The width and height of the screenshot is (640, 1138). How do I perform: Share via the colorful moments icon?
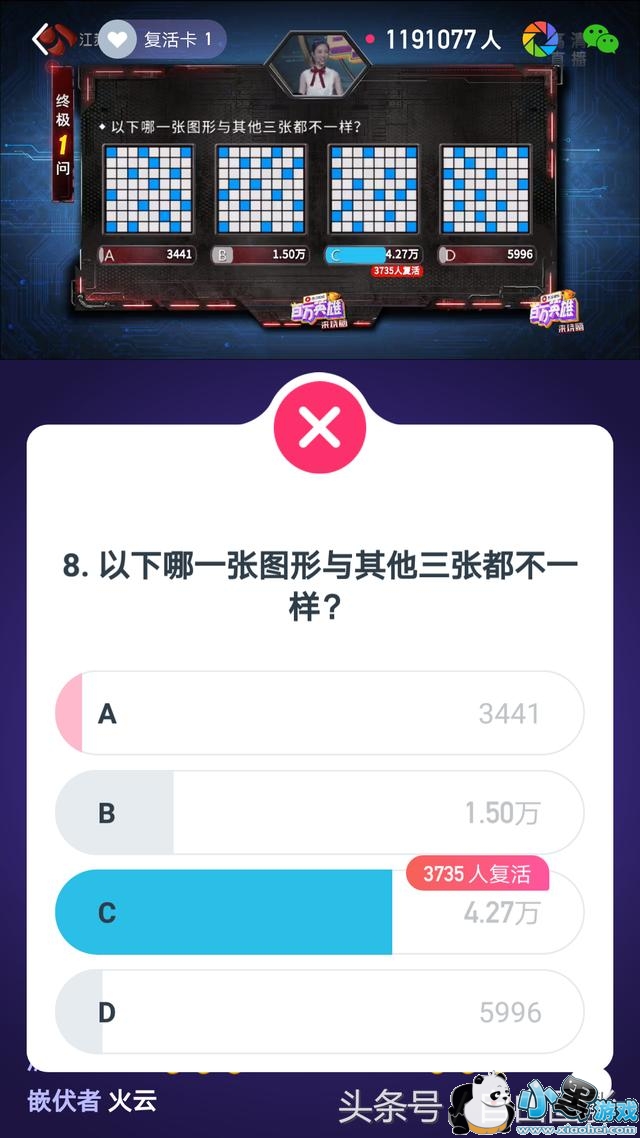[x=540, y=39]
